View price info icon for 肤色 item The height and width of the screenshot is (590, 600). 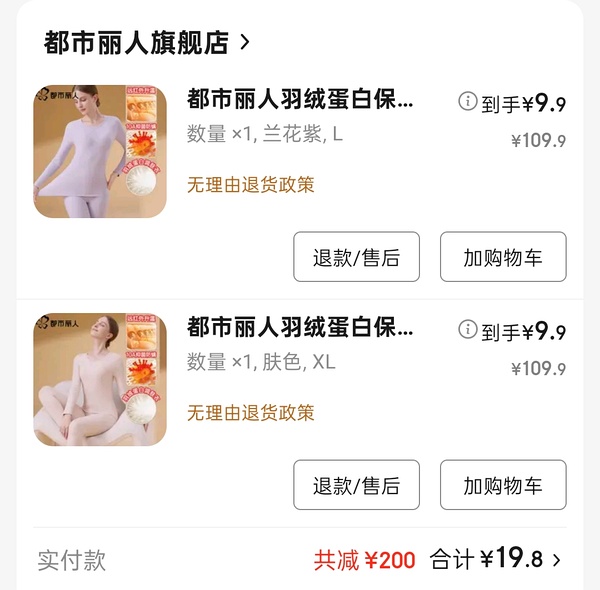[467, 329]
